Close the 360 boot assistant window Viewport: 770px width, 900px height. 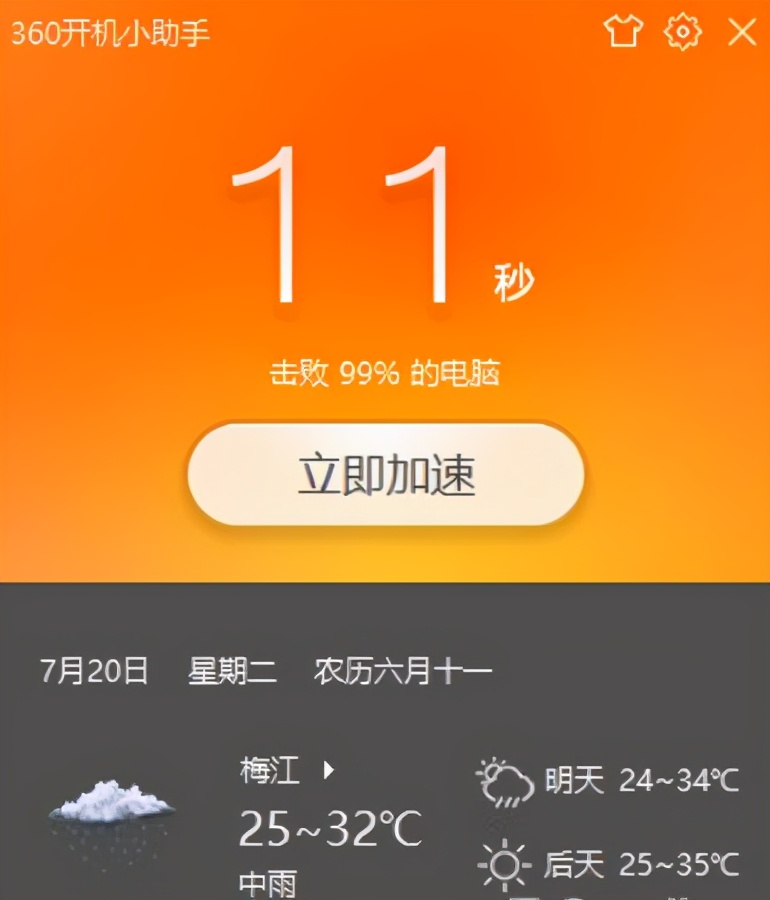(741, 32)
